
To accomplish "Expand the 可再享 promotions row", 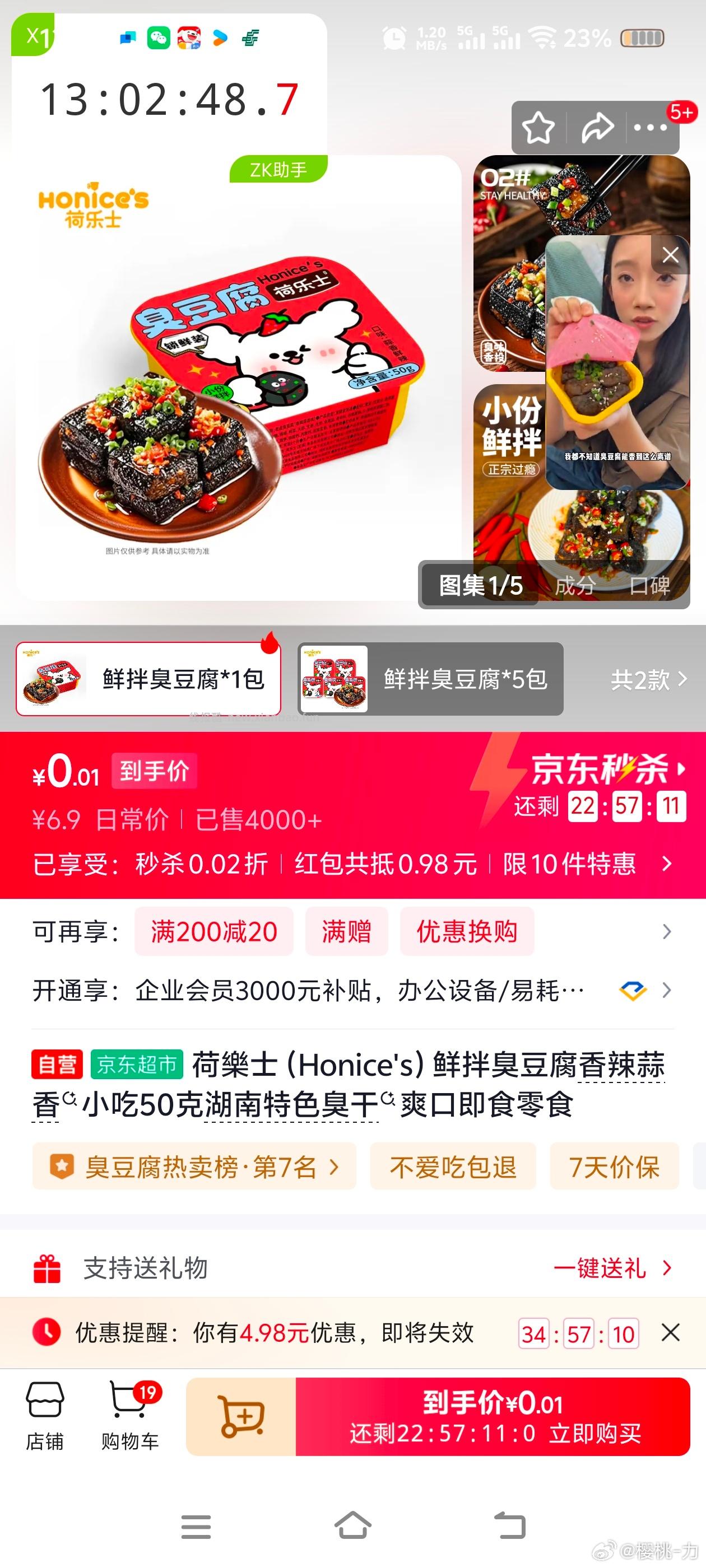I will (665, 931).
